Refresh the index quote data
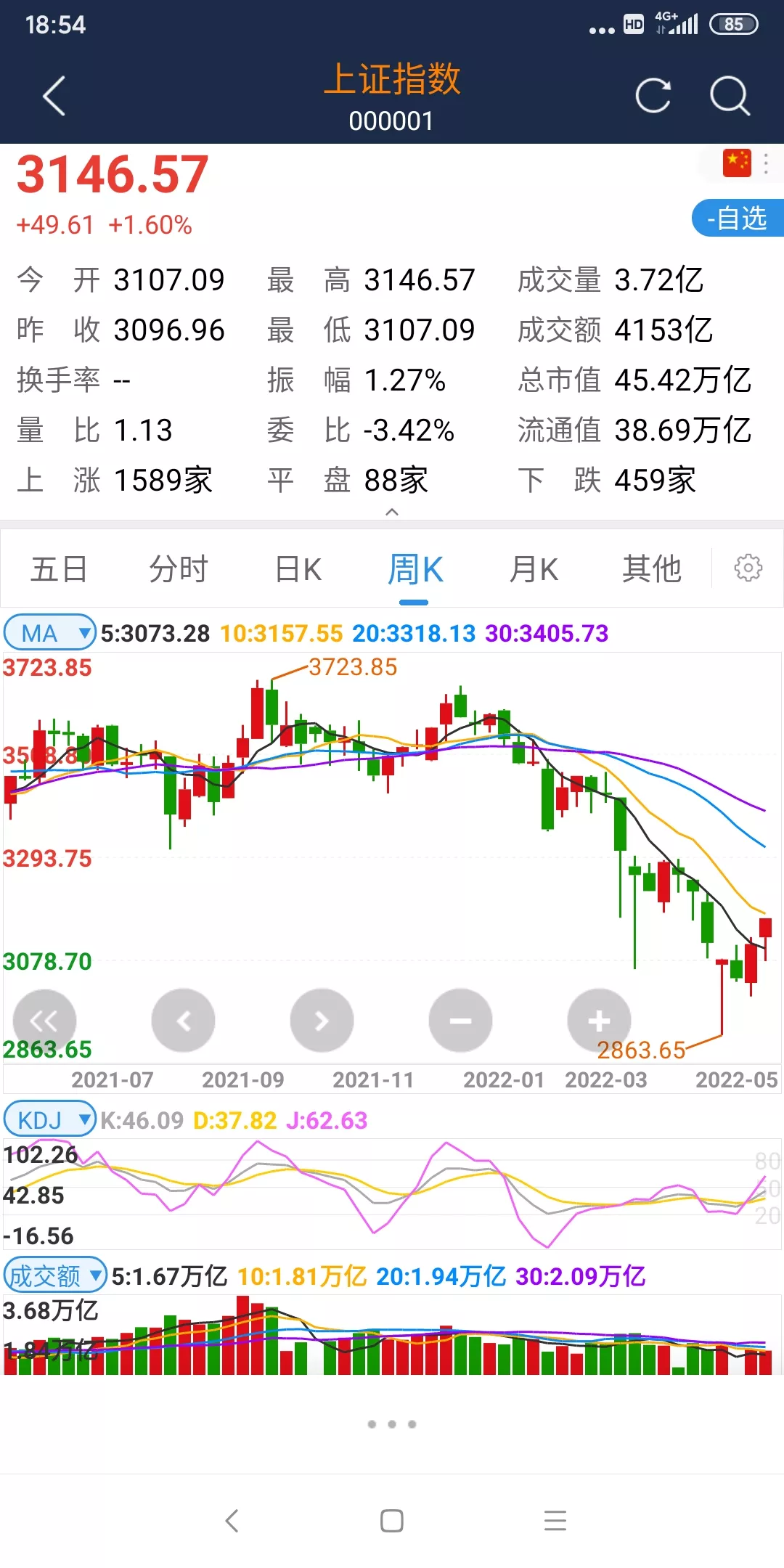This screenshot has height=1568, width=784. 653,96
